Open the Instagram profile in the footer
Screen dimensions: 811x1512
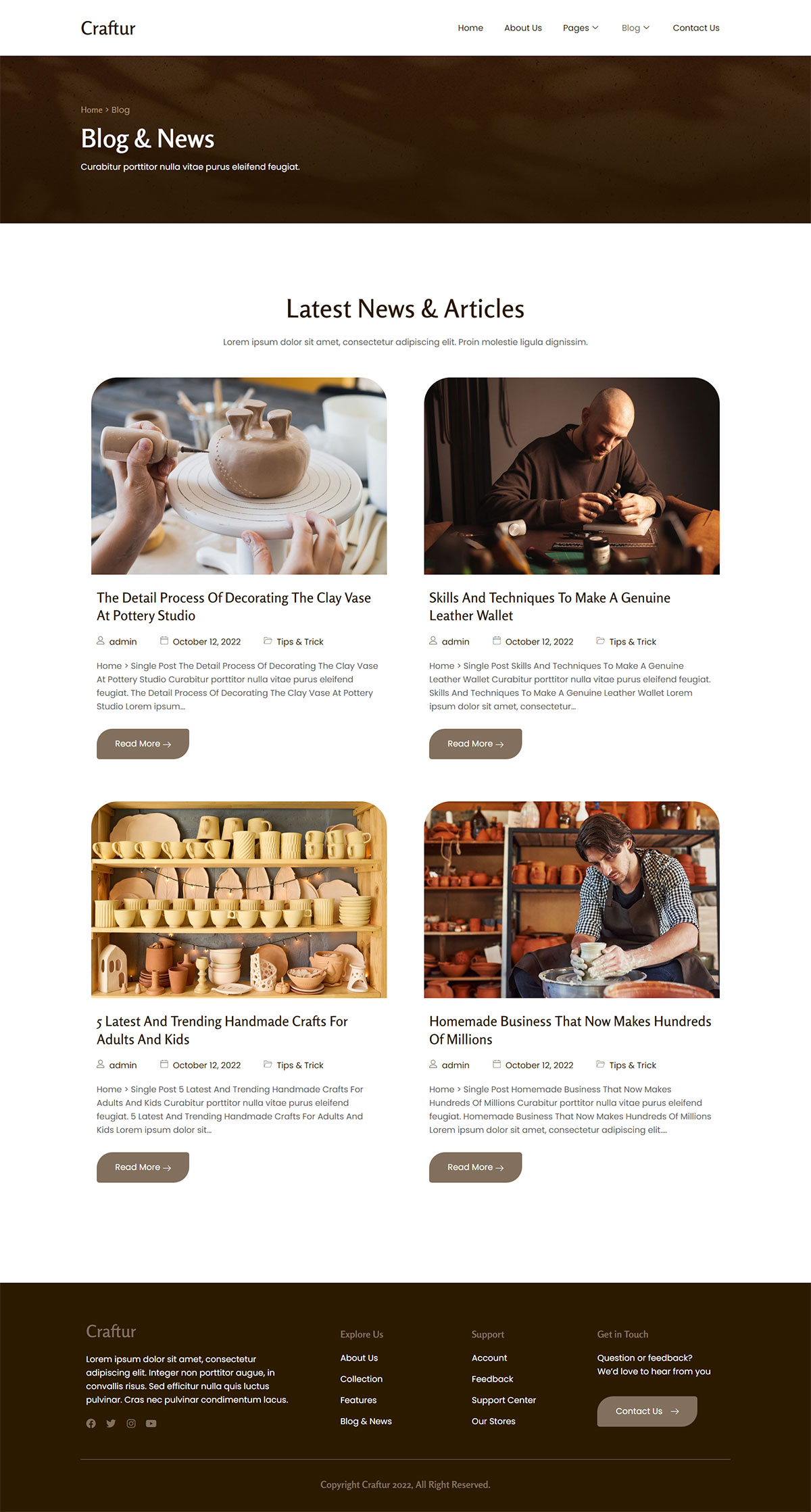pyautogui.click(x=131, y=1423)
